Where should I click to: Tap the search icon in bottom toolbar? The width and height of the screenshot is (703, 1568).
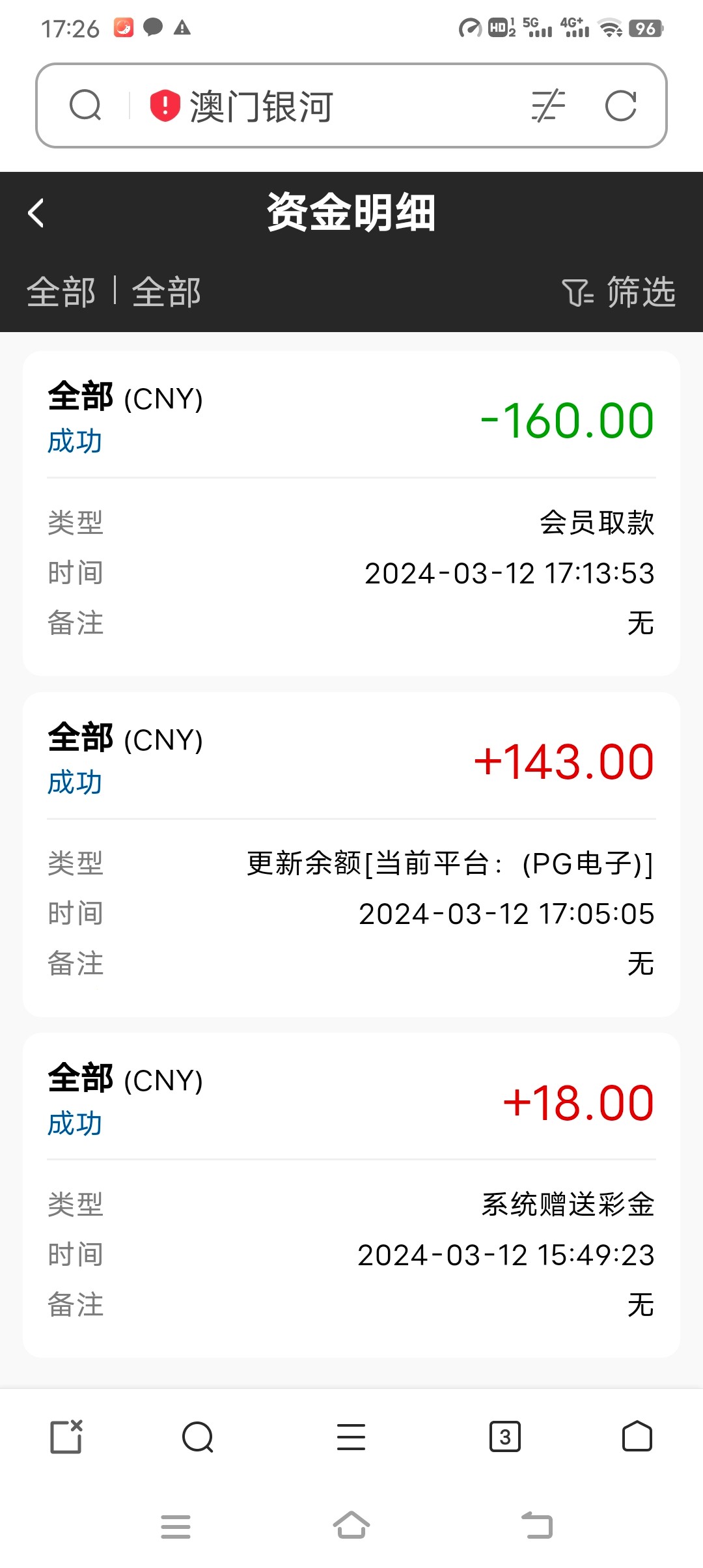coord(198,1436)
